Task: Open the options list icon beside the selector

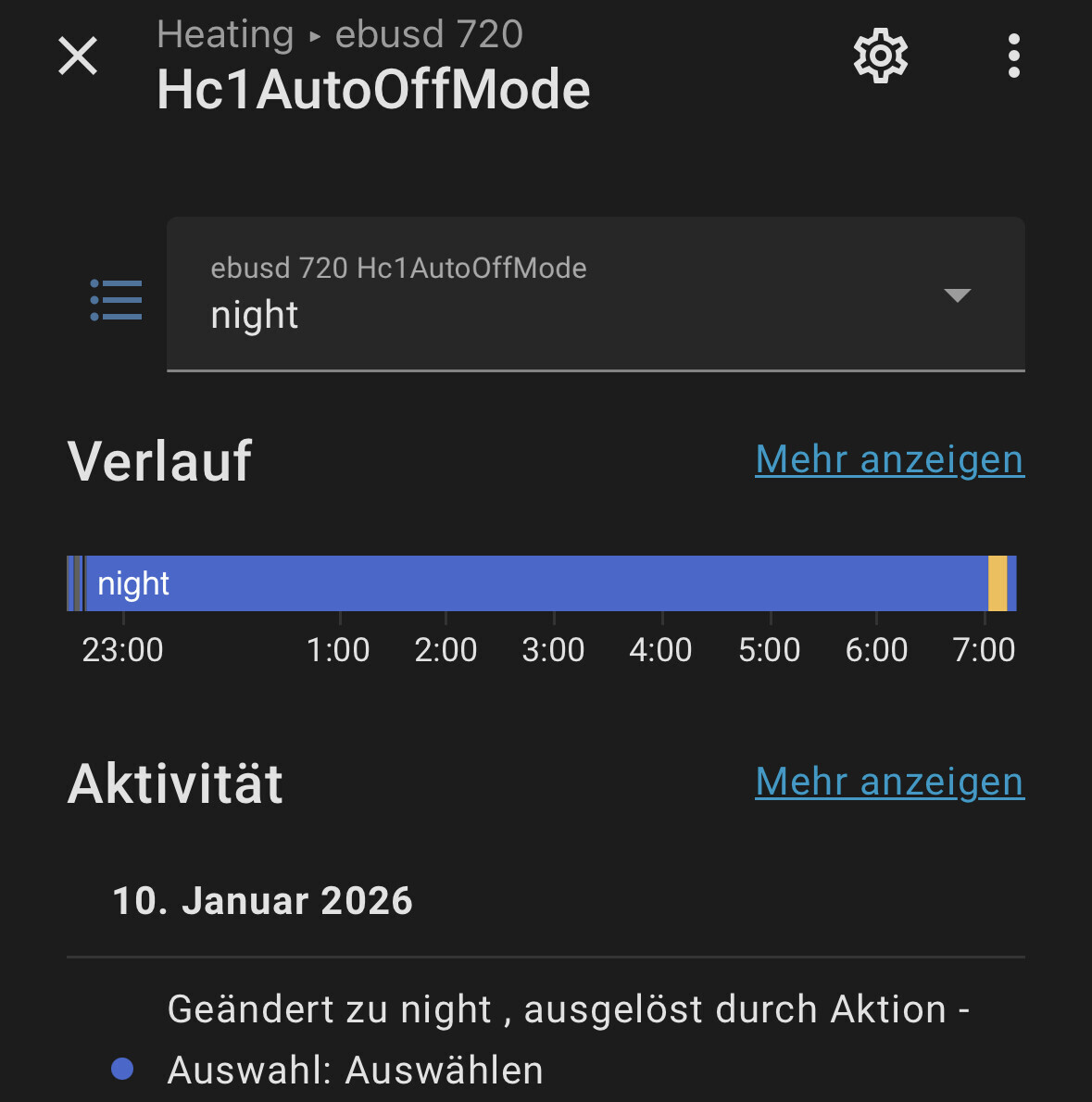Action: click(116, 299)
